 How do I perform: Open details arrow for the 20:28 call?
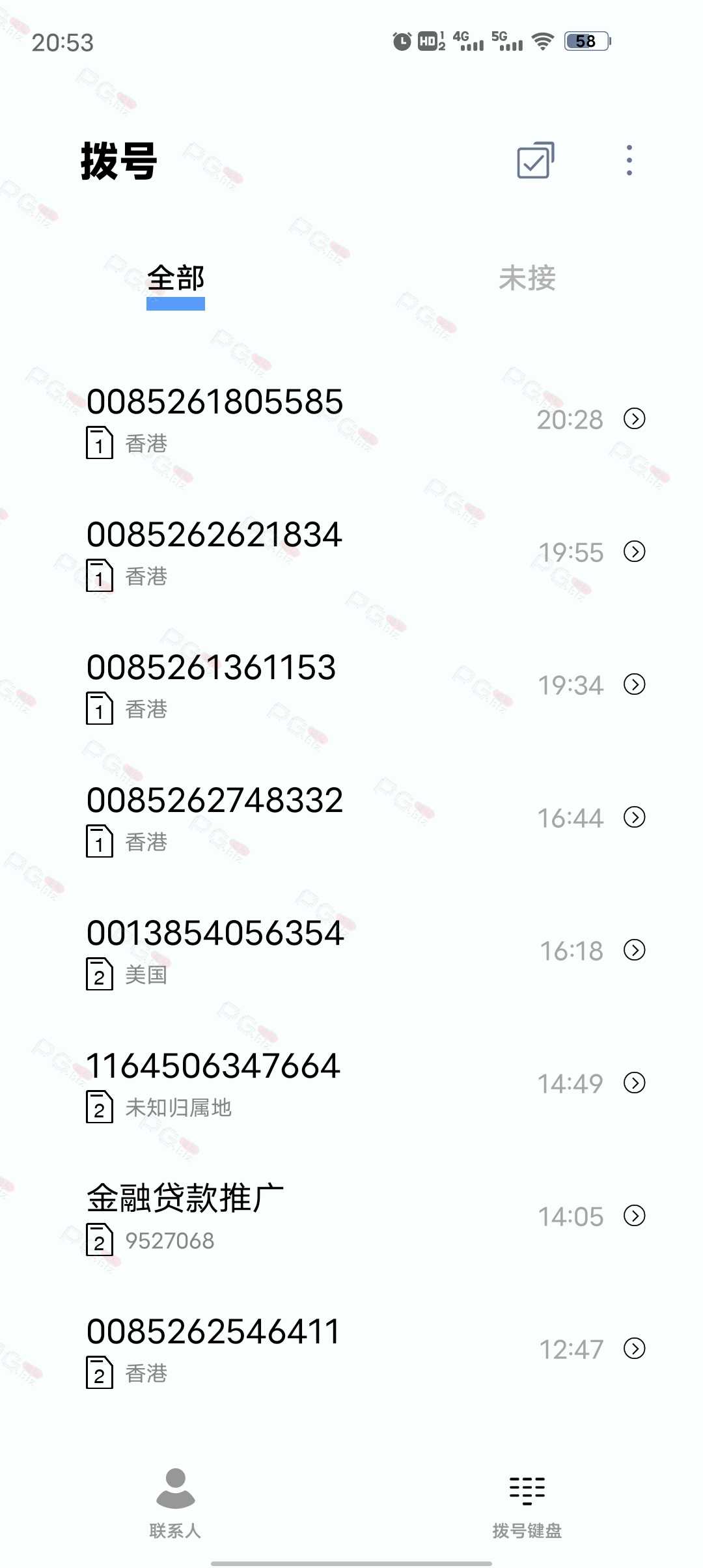[635, 419]
